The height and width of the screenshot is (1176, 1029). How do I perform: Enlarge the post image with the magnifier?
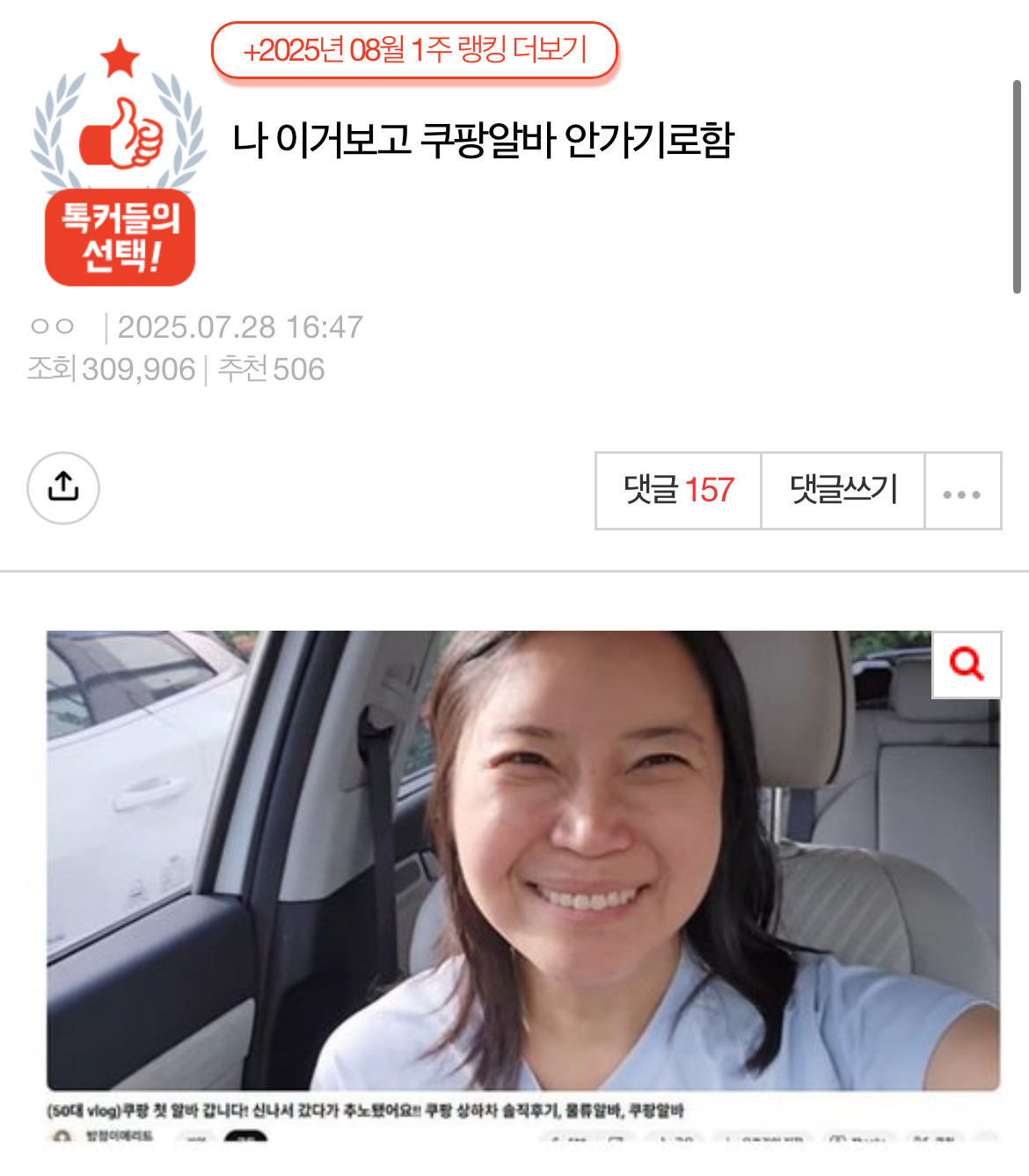coord(967,664)
